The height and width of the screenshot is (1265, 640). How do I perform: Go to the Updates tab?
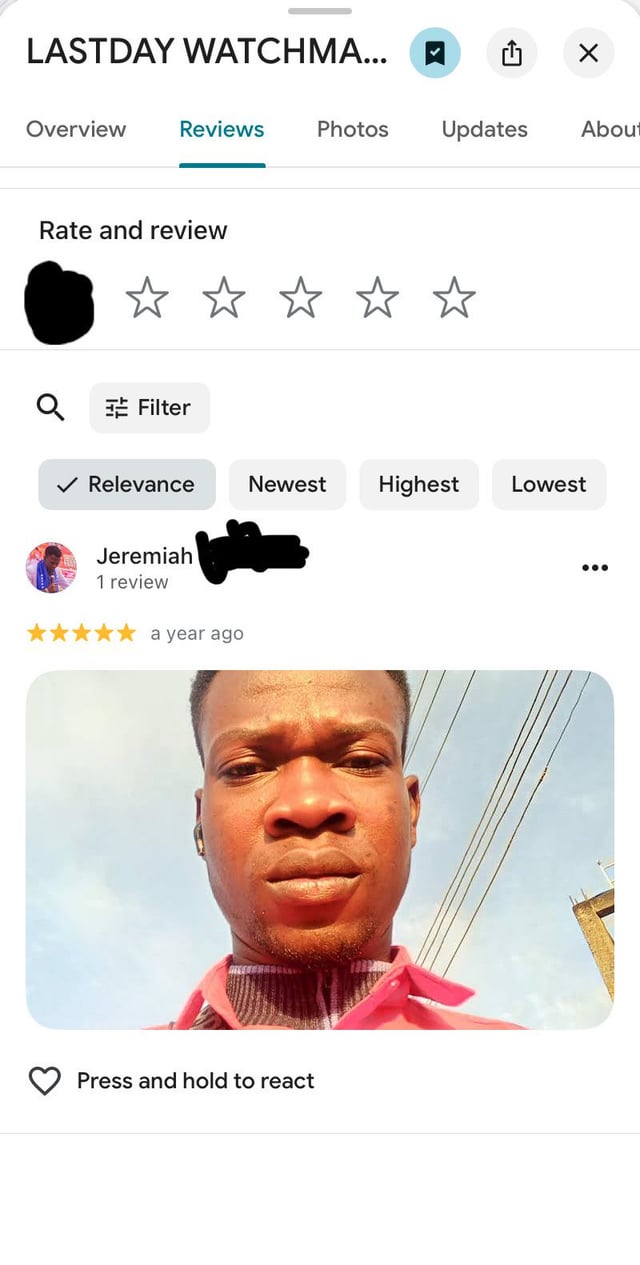(484, 129)
